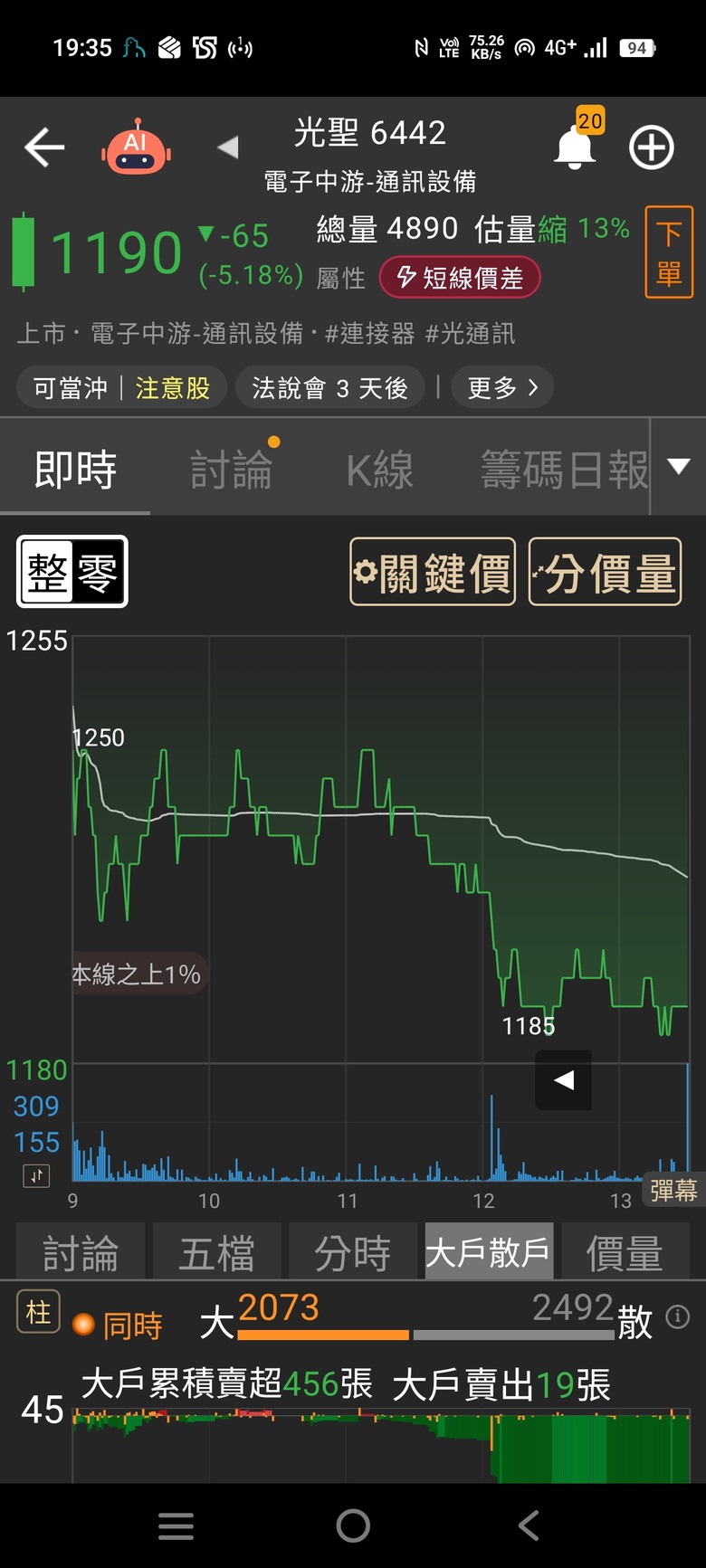Toggle the 整零 lot switch
Image resolution: width=706 pixels, height=1568 pixels.
72,572
